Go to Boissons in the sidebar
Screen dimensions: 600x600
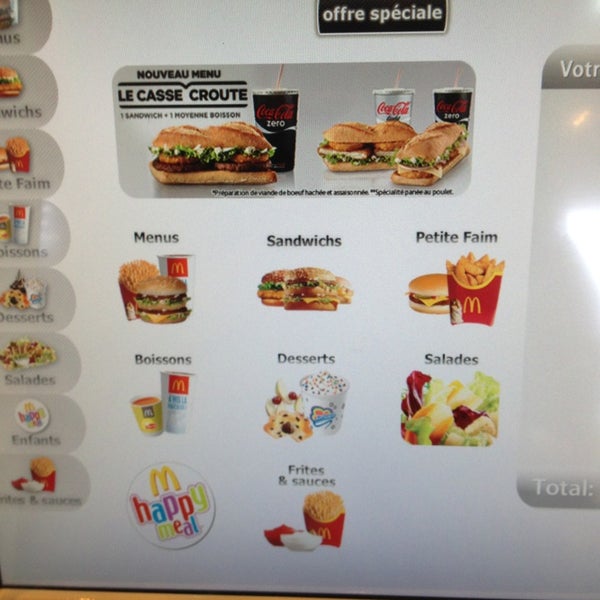click(x=25, y=232)
